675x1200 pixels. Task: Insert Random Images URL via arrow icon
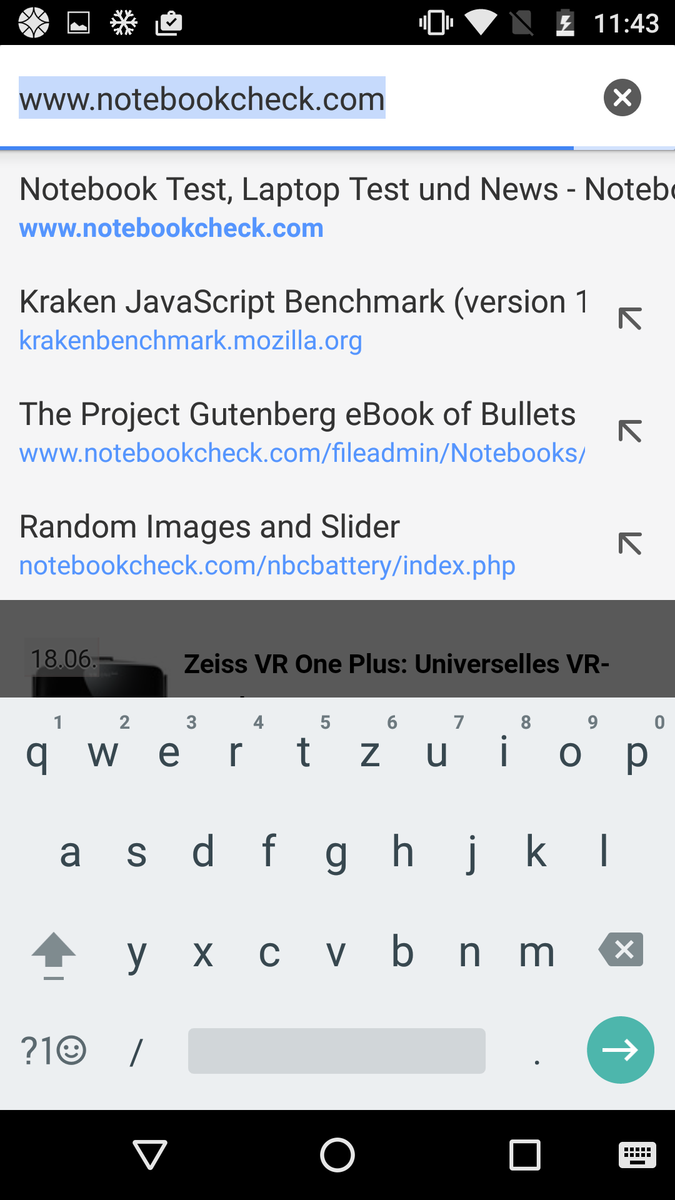(x=629, y=544)
